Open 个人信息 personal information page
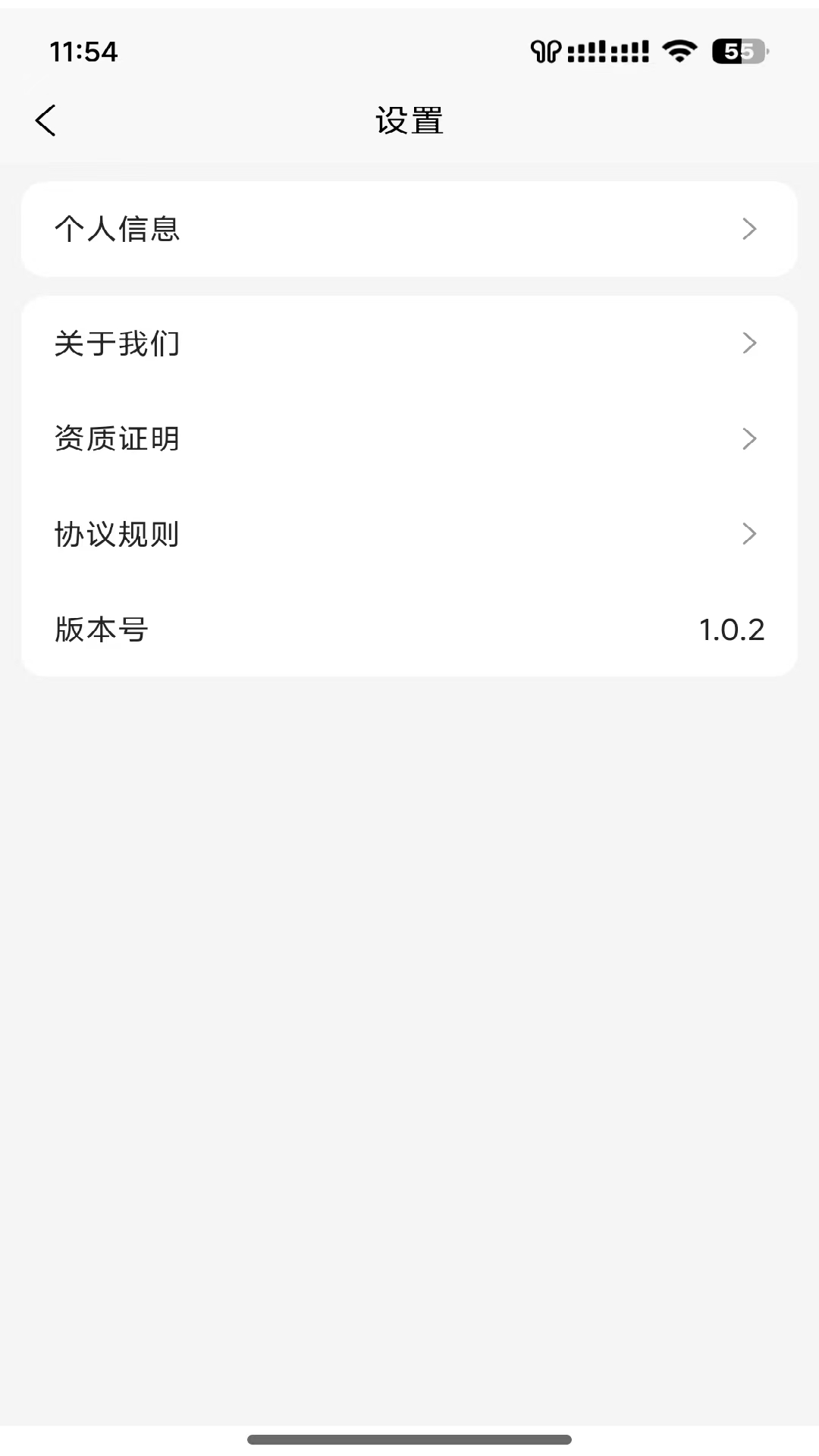 tap(409, 228)
